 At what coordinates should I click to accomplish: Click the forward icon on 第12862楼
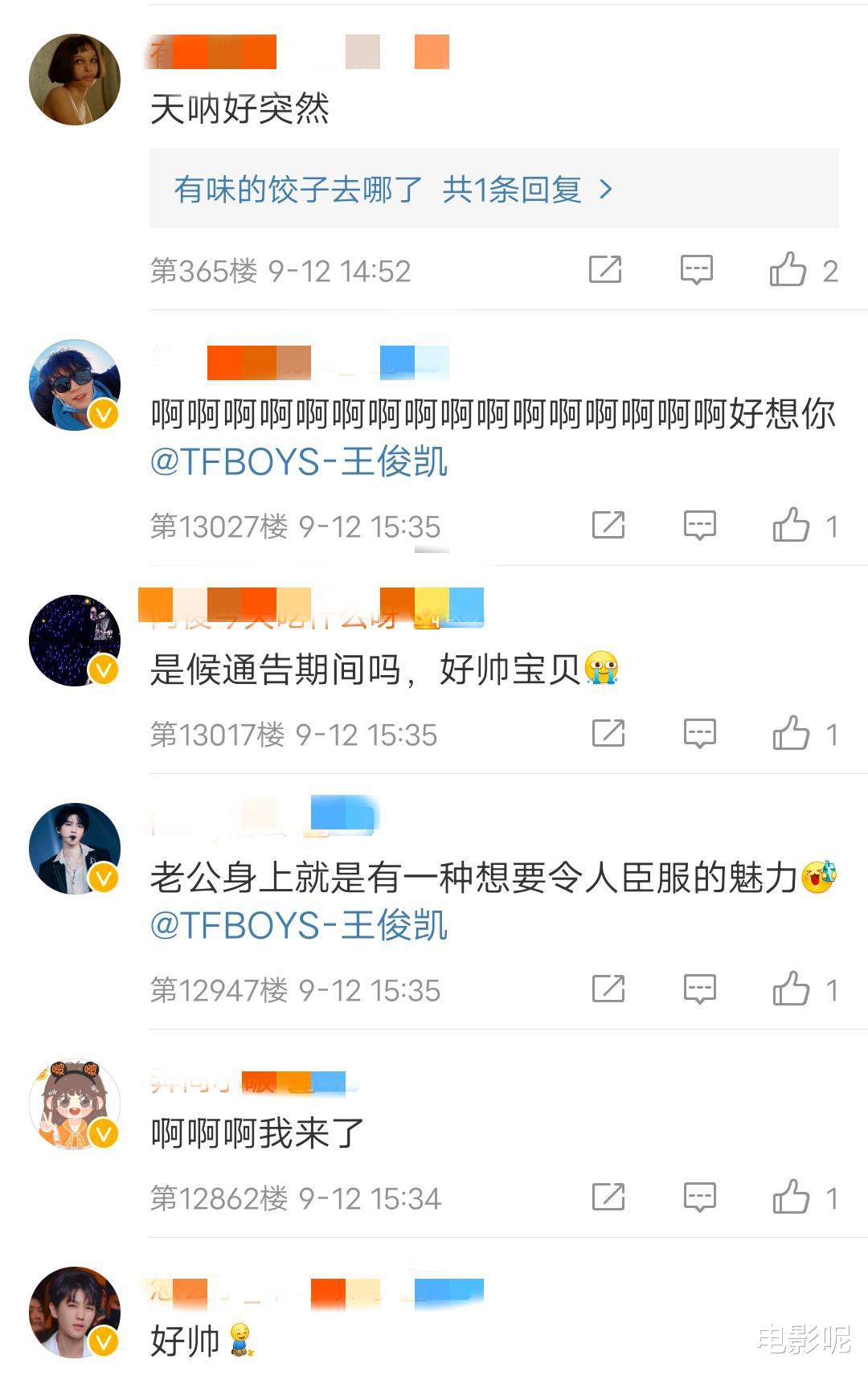(609, 1198)
